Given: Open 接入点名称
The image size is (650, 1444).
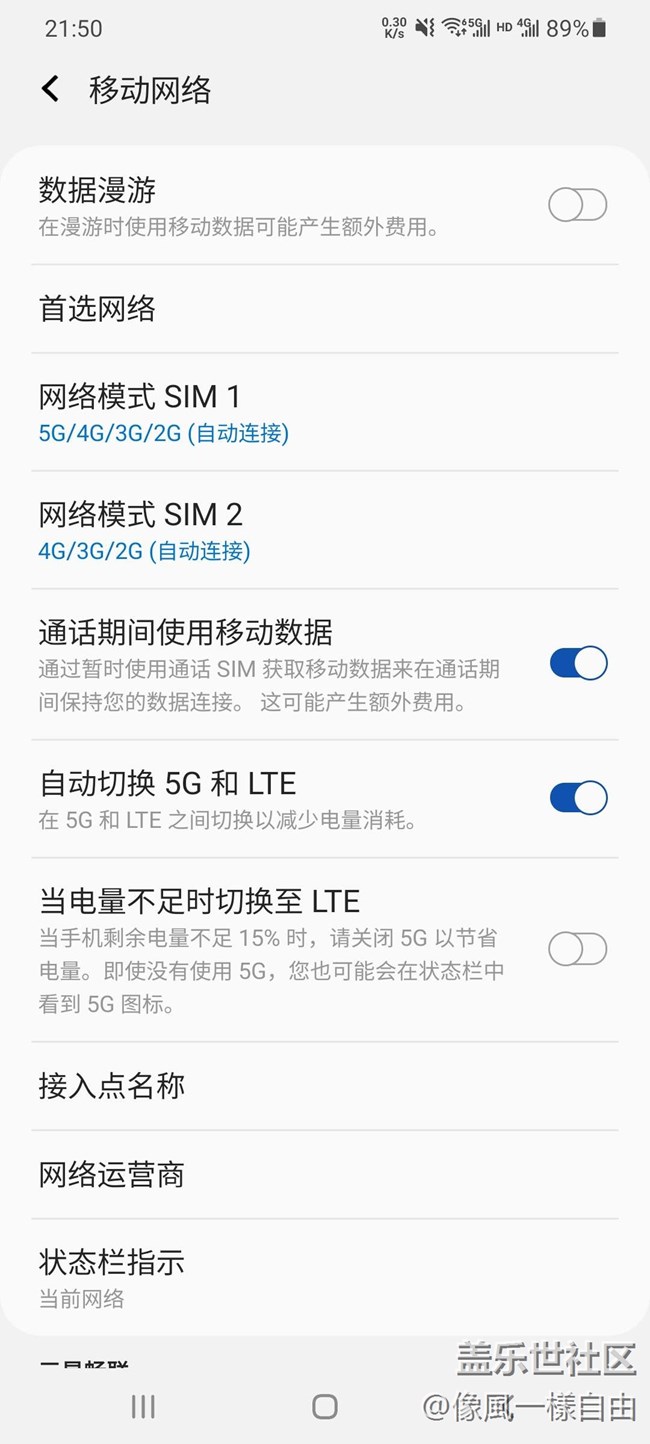Looking at the screenshot, I should [x=324, y=1086].
